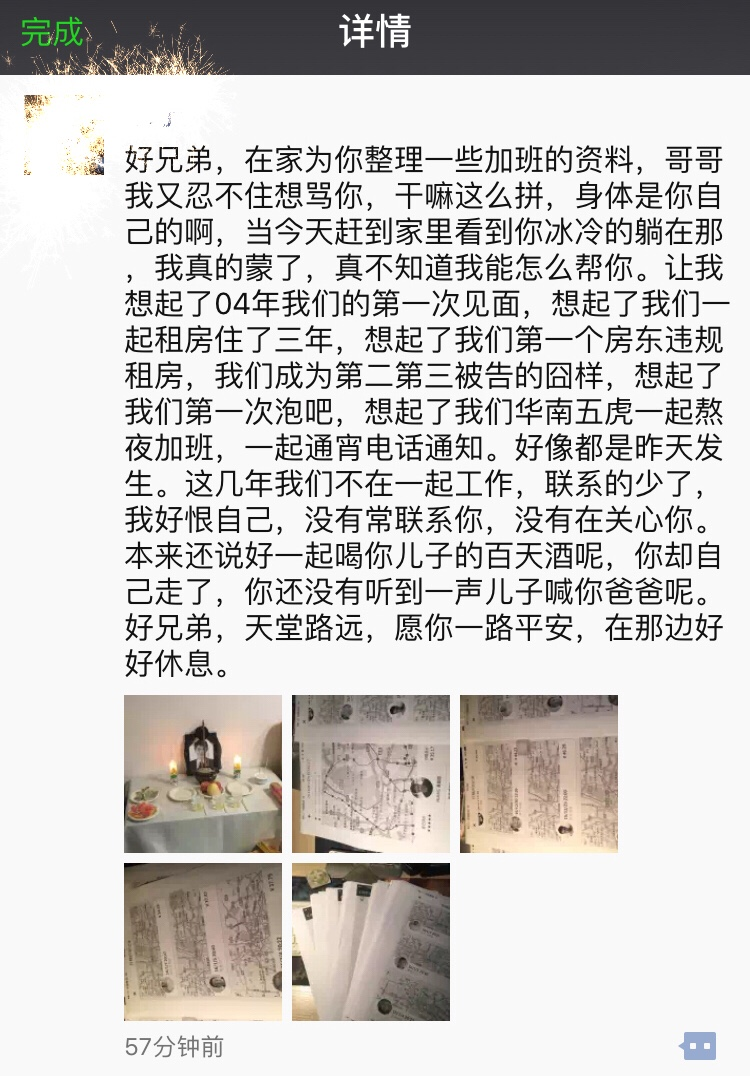Open the memorial table photo

tap(203, 774)
